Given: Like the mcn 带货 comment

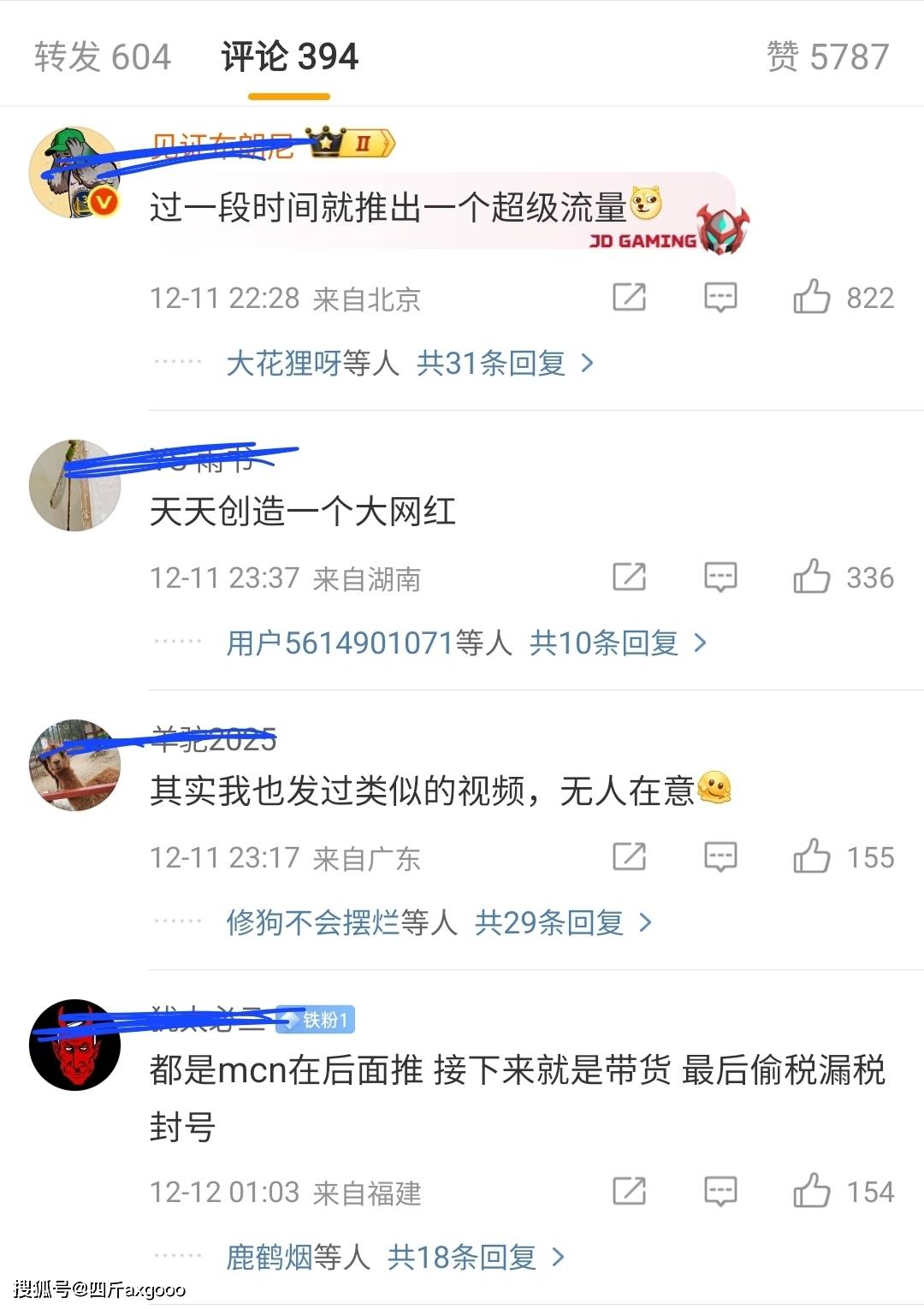Looking at the screenshot, I should pyautogui.click(x=812, y=1192).
